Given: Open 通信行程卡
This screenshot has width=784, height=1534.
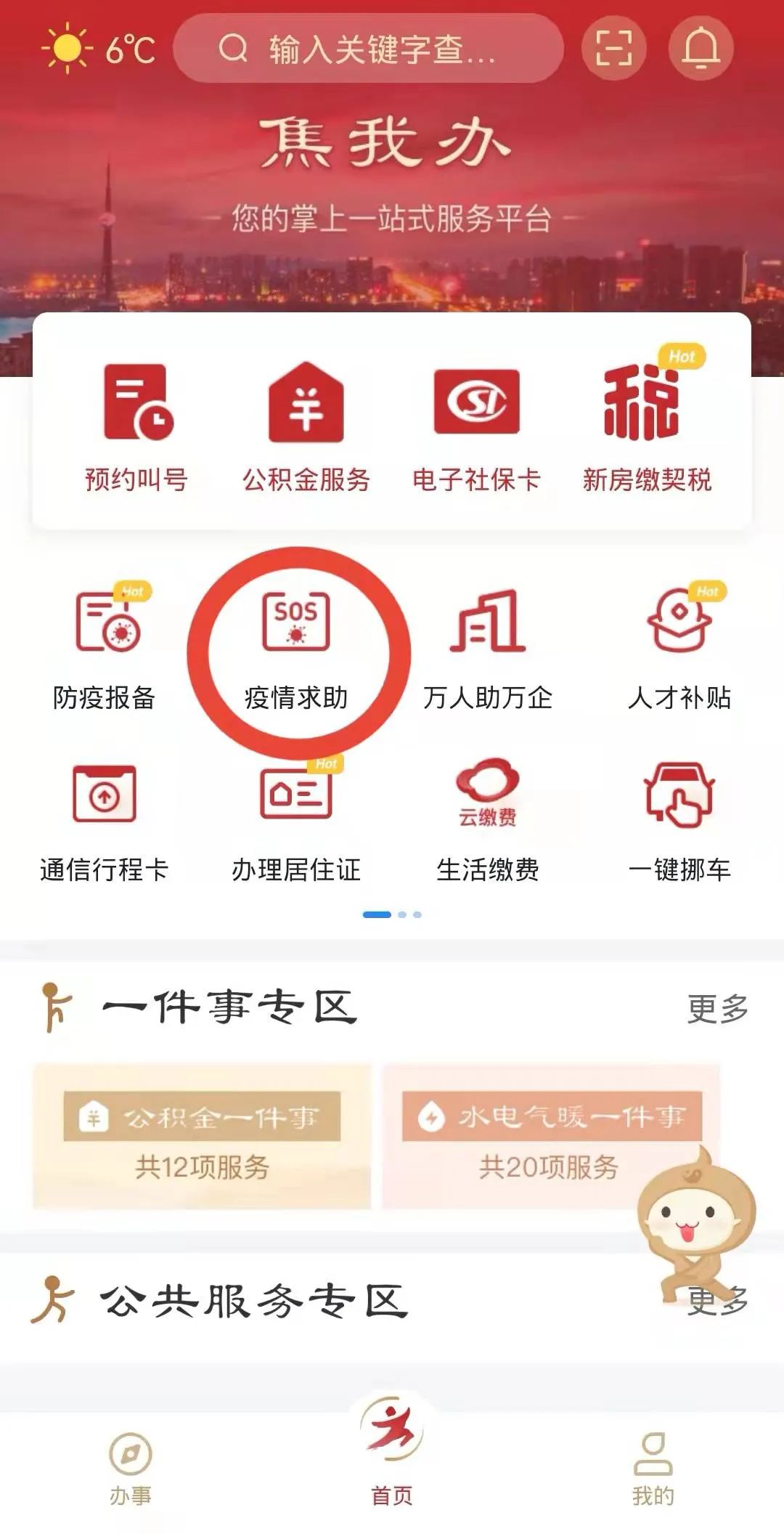Looking at the screenshot, I should (x=105, y=822).
